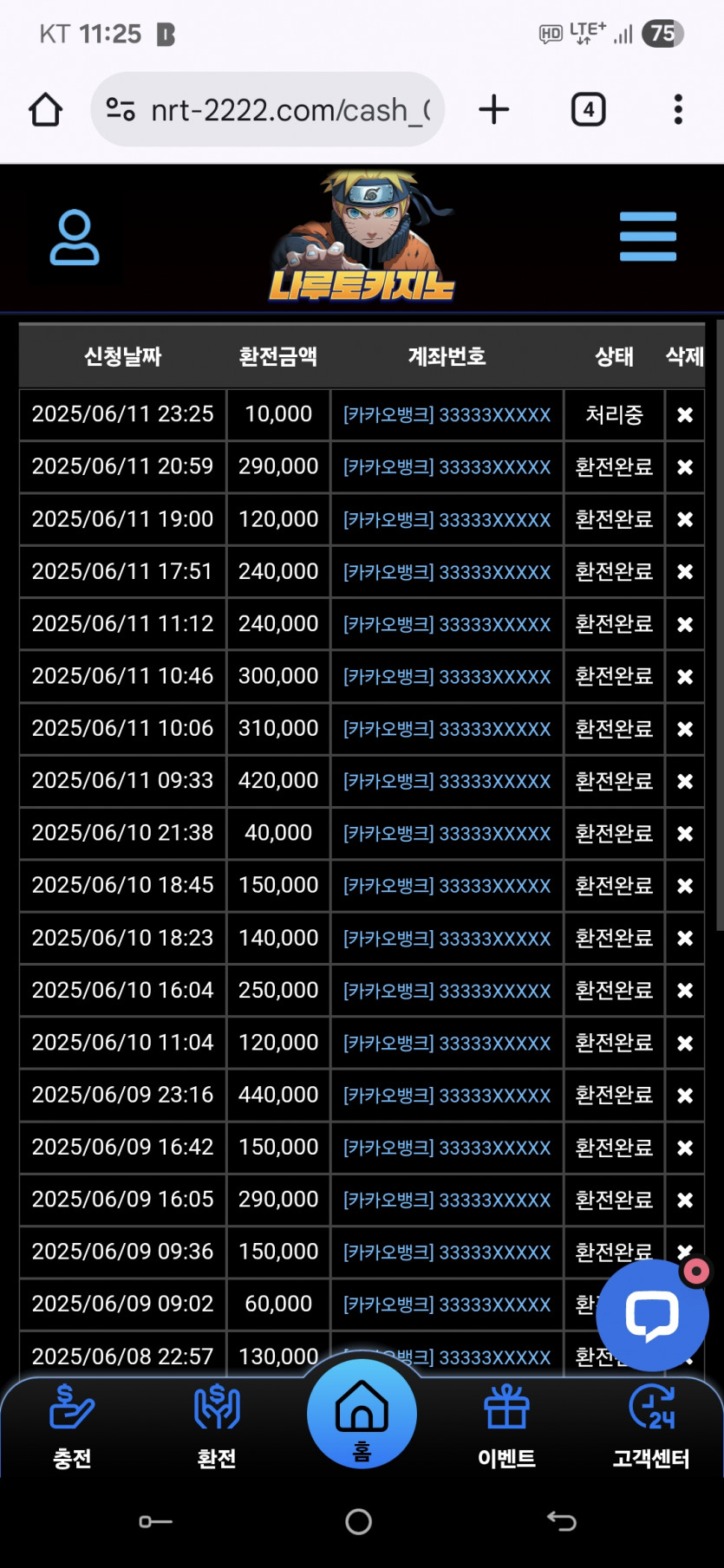Open the live chat bubble
The image size is (724, 1568).
(x=653, y=1315)
